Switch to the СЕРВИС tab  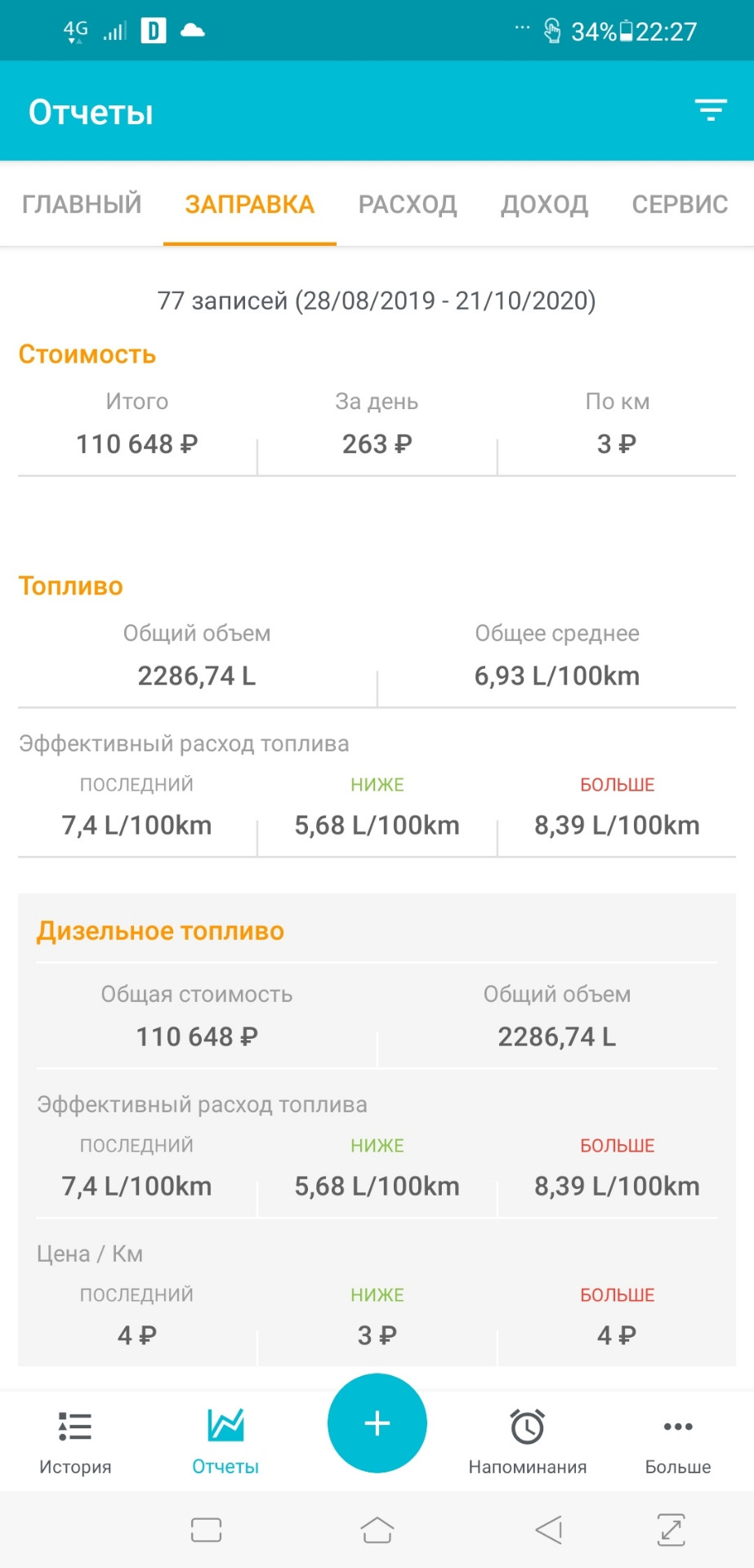click(x=676, y=204)
